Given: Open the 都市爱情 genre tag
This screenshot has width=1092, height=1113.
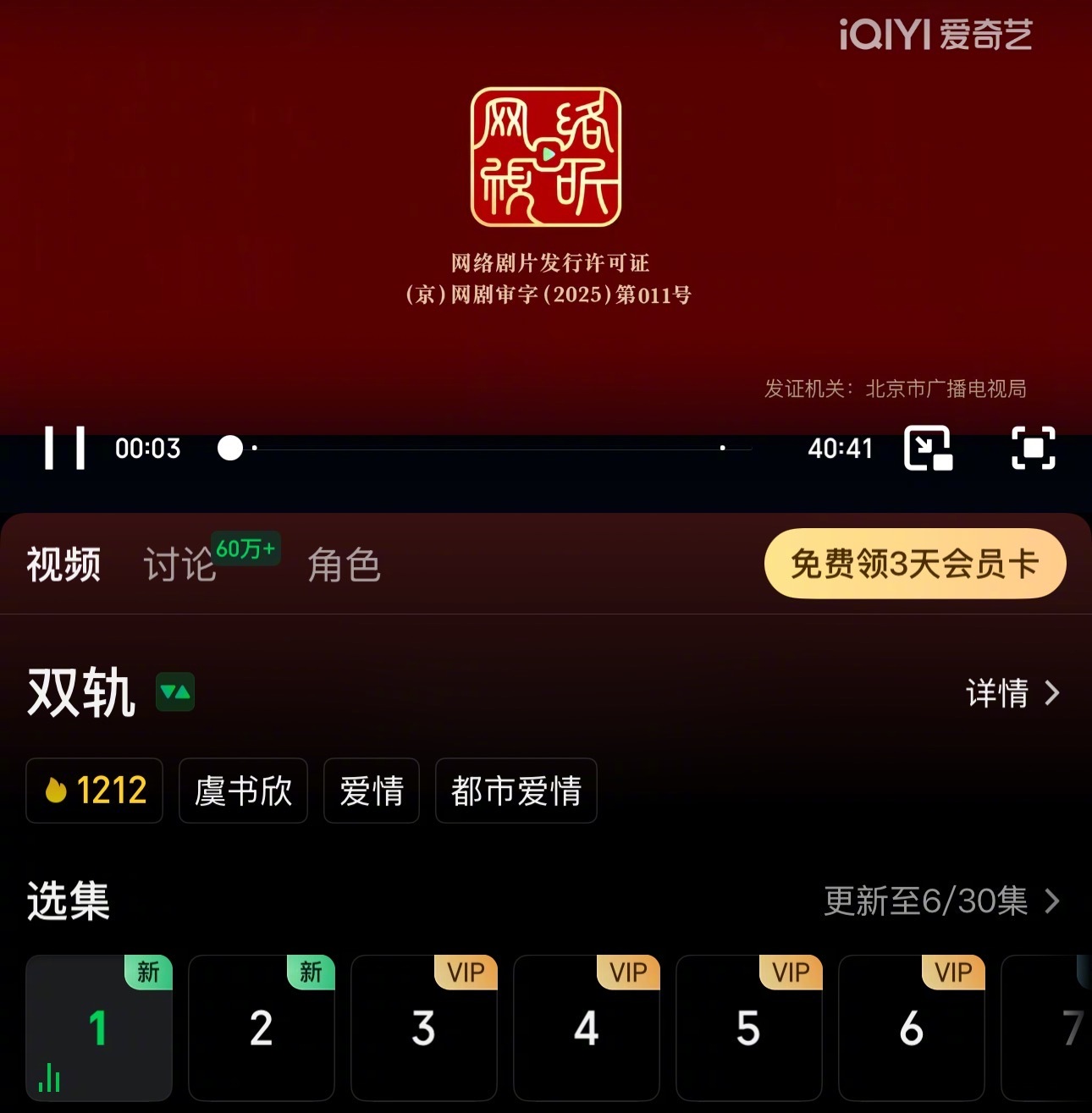Looking at the screenshot, I should (516, 790).
